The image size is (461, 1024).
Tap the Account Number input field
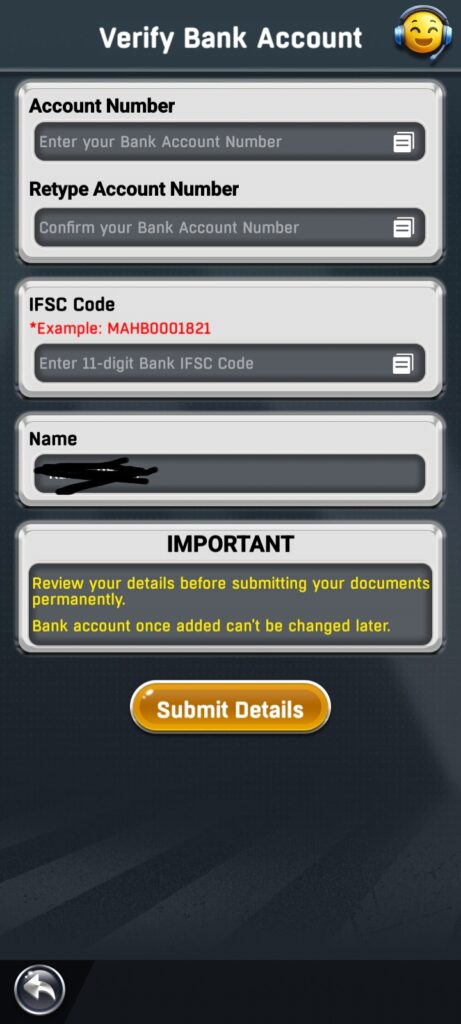tap(229, 142)
